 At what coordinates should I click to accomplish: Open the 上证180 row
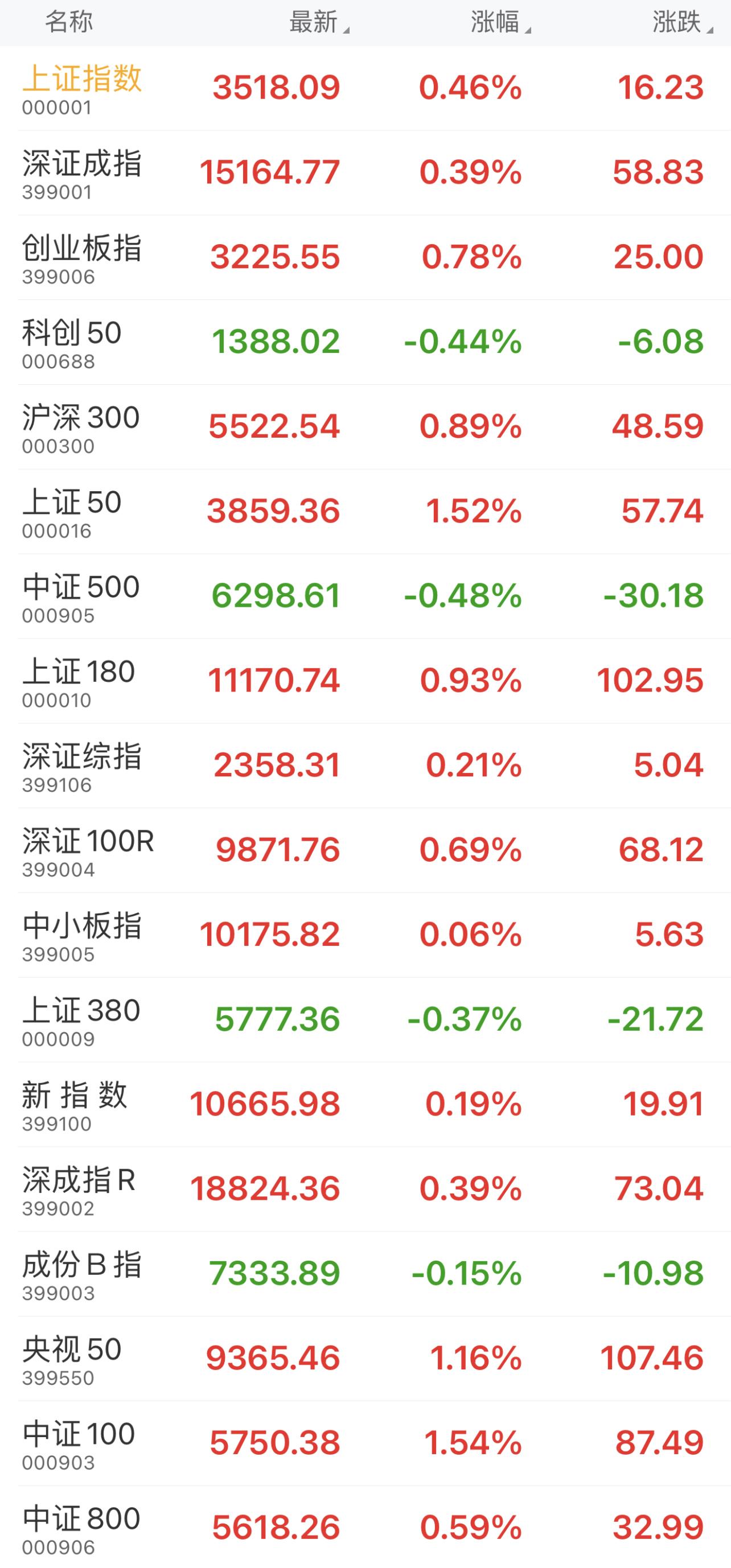pyautogui.click(x=79, y=681)
